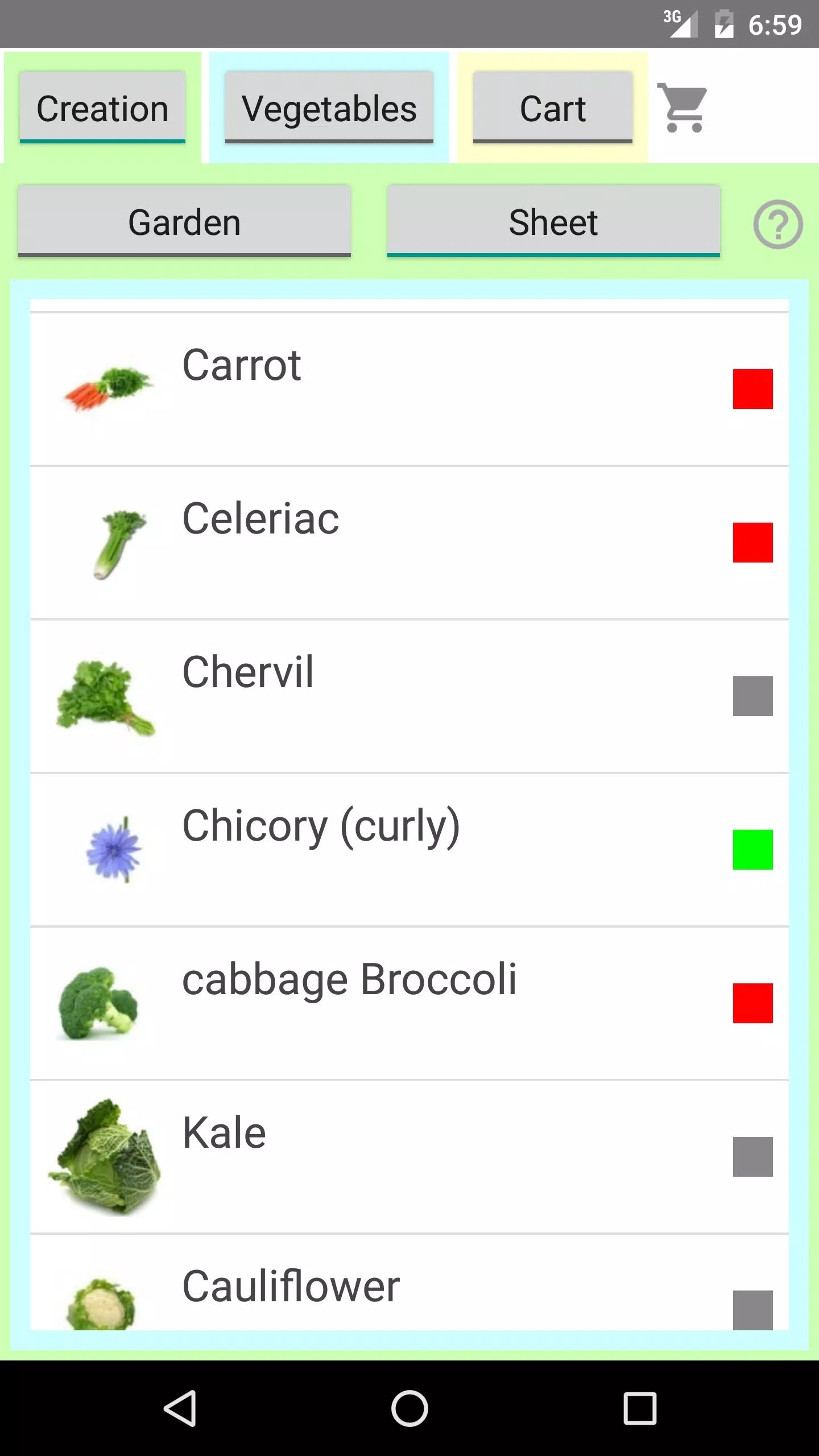Choose Chervil from the list

409,696
